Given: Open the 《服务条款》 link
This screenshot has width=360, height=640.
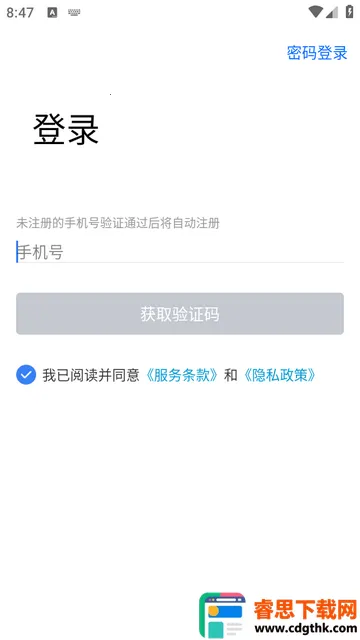Looking at the screenshot, I should tap(181, 375).
